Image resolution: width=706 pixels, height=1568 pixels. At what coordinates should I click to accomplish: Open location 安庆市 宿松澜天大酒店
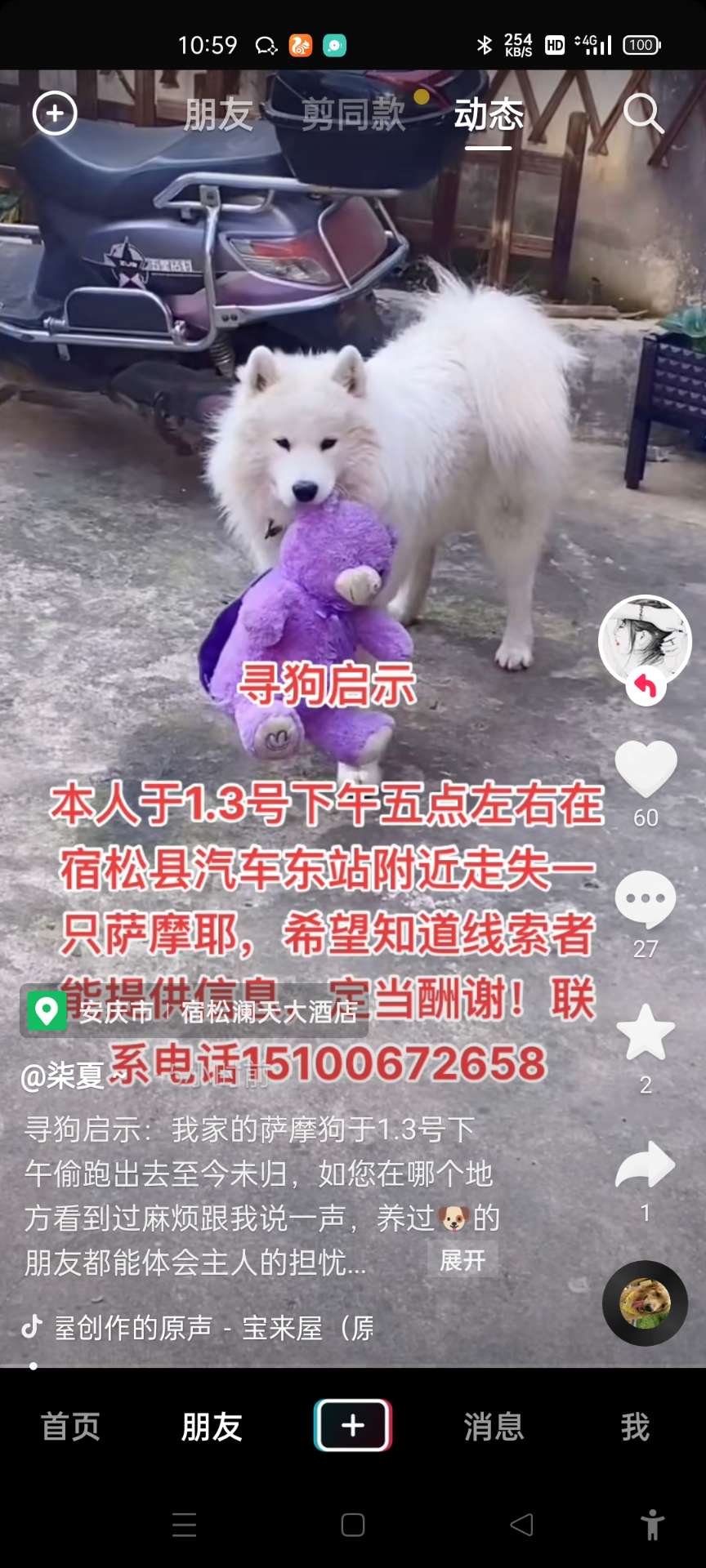194,1011
